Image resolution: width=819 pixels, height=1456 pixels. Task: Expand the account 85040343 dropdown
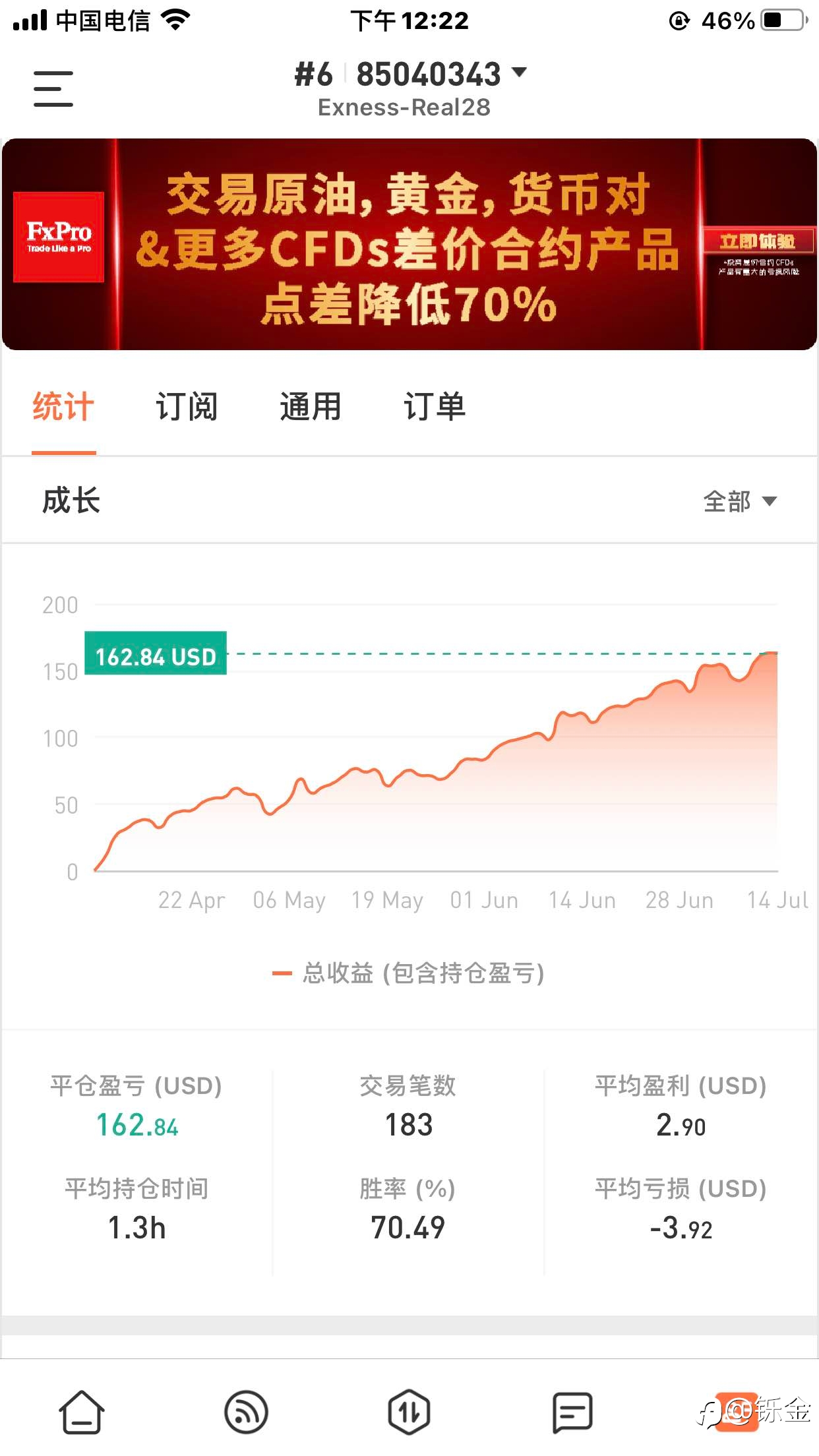pos(410,74)
